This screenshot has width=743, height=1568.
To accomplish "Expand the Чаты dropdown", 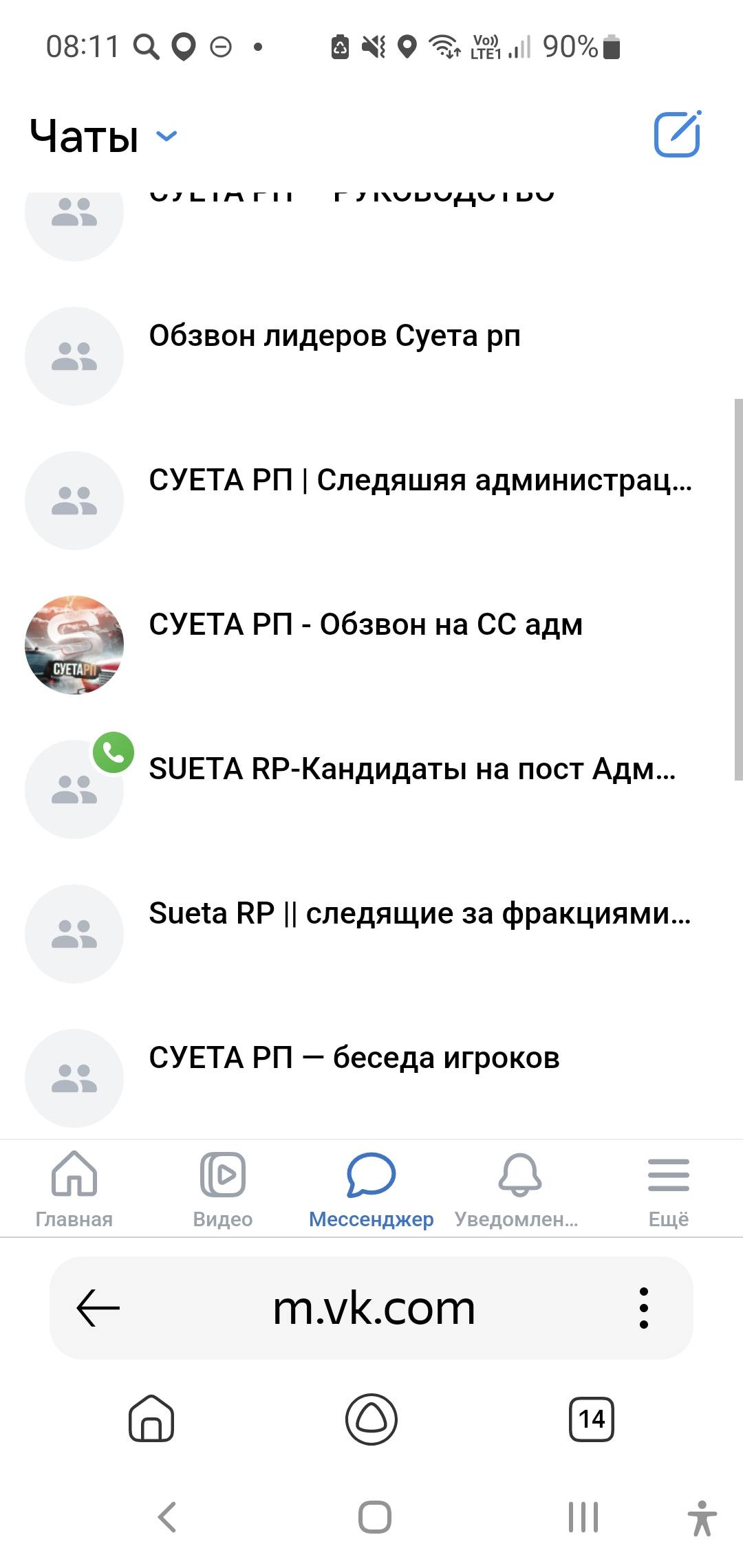I will 166,135.
